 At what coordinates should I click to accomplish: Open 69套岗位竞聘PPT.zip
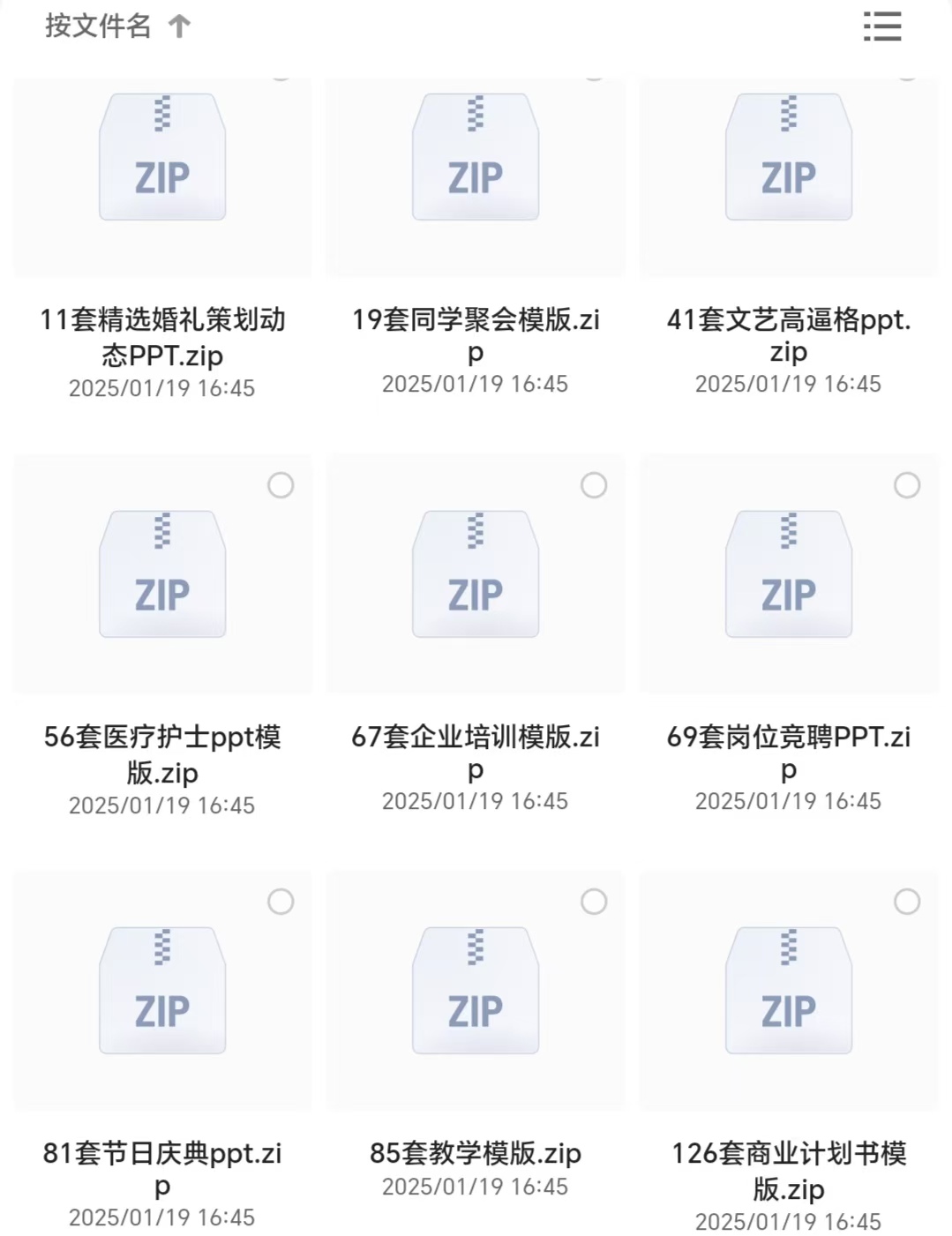[x=789, y=575]
